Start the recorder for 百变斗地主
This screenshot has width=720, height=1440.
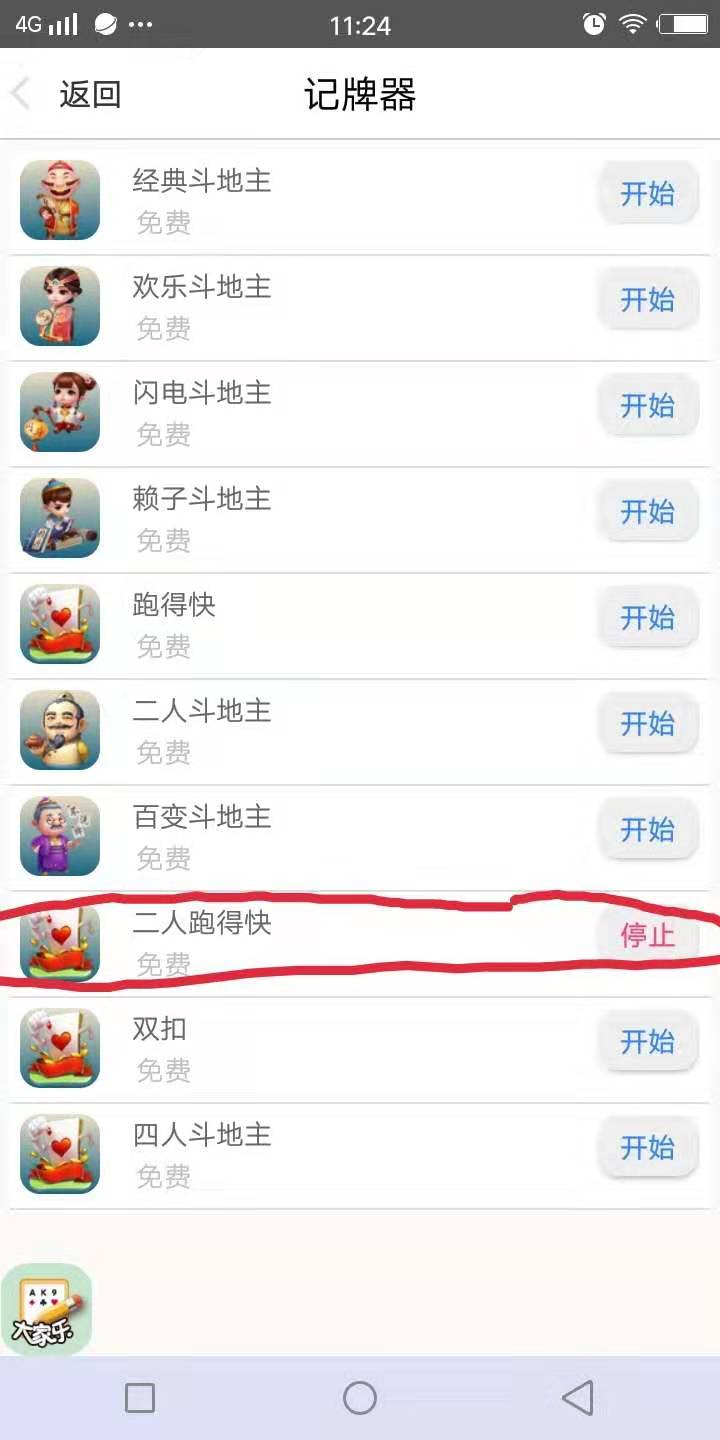click(x=648, y=830)
